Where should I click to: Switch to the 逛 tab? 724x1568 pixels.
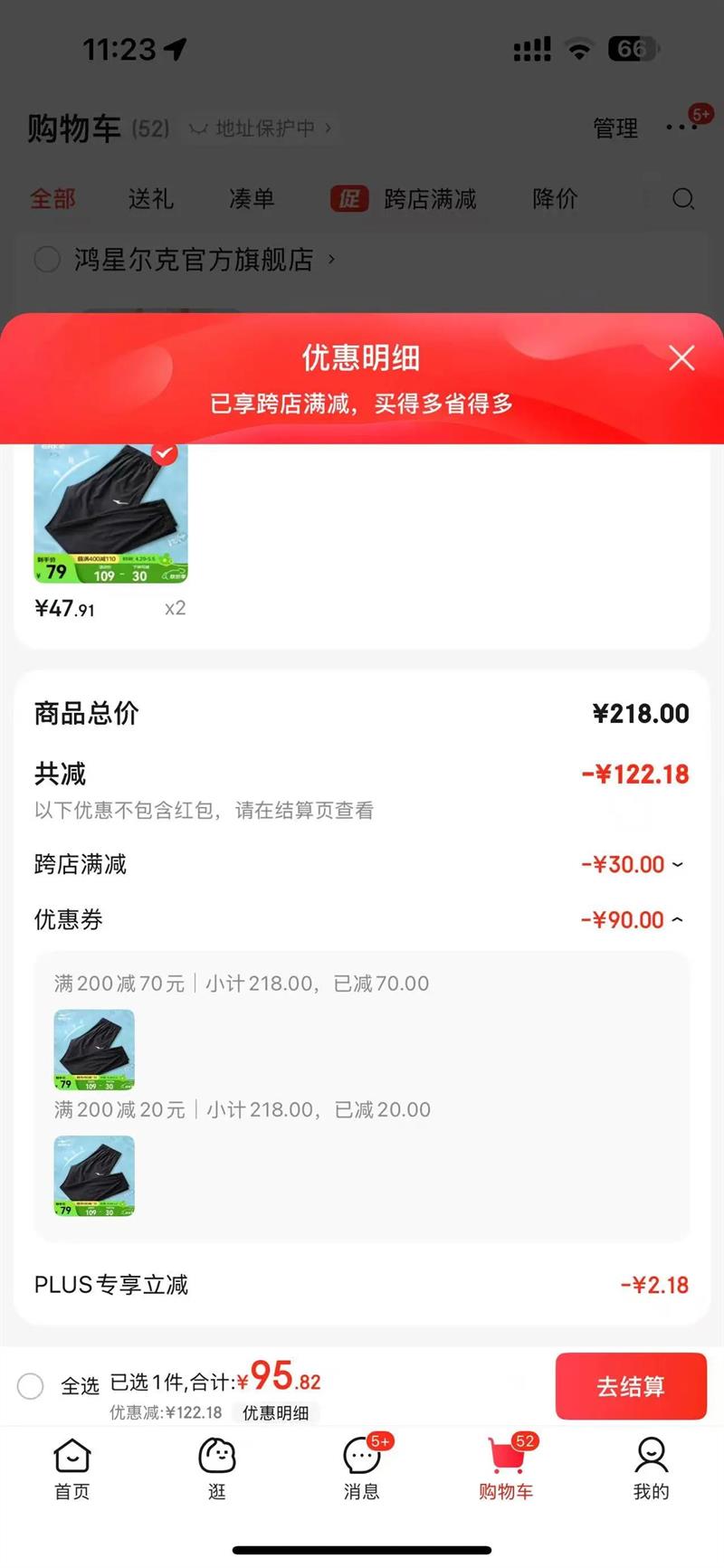217,1468
